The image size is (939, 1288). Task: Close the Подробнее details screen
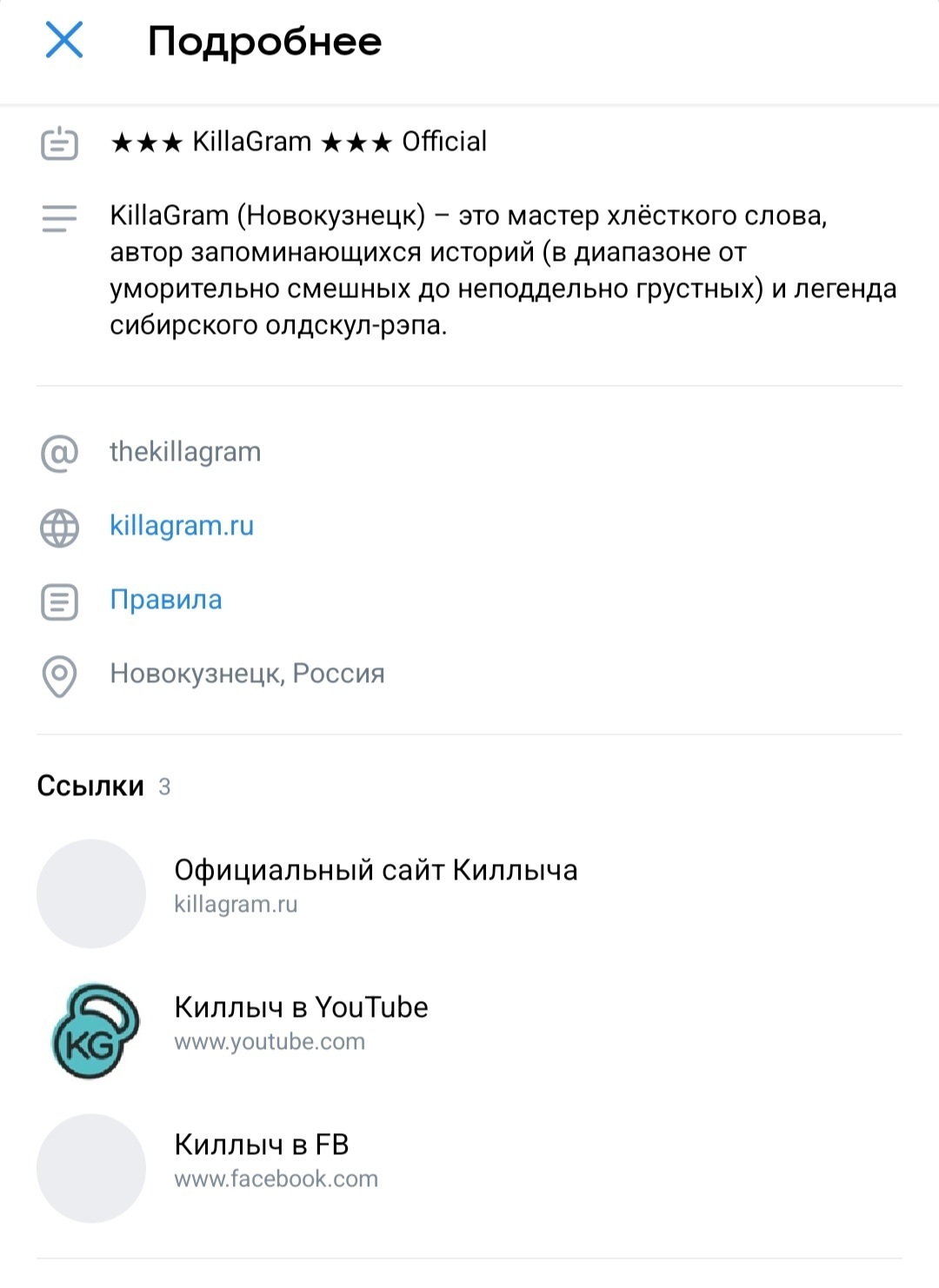[x=64, y=40]
